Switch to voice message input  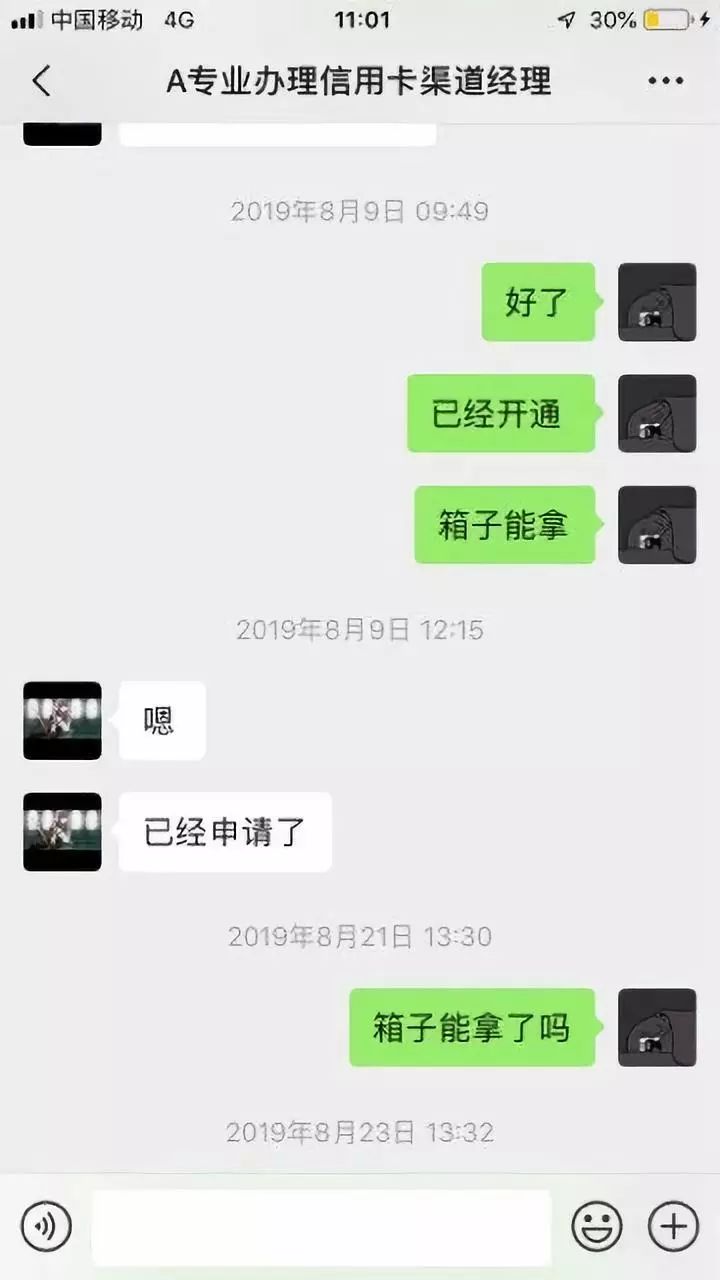[46, 1225]
